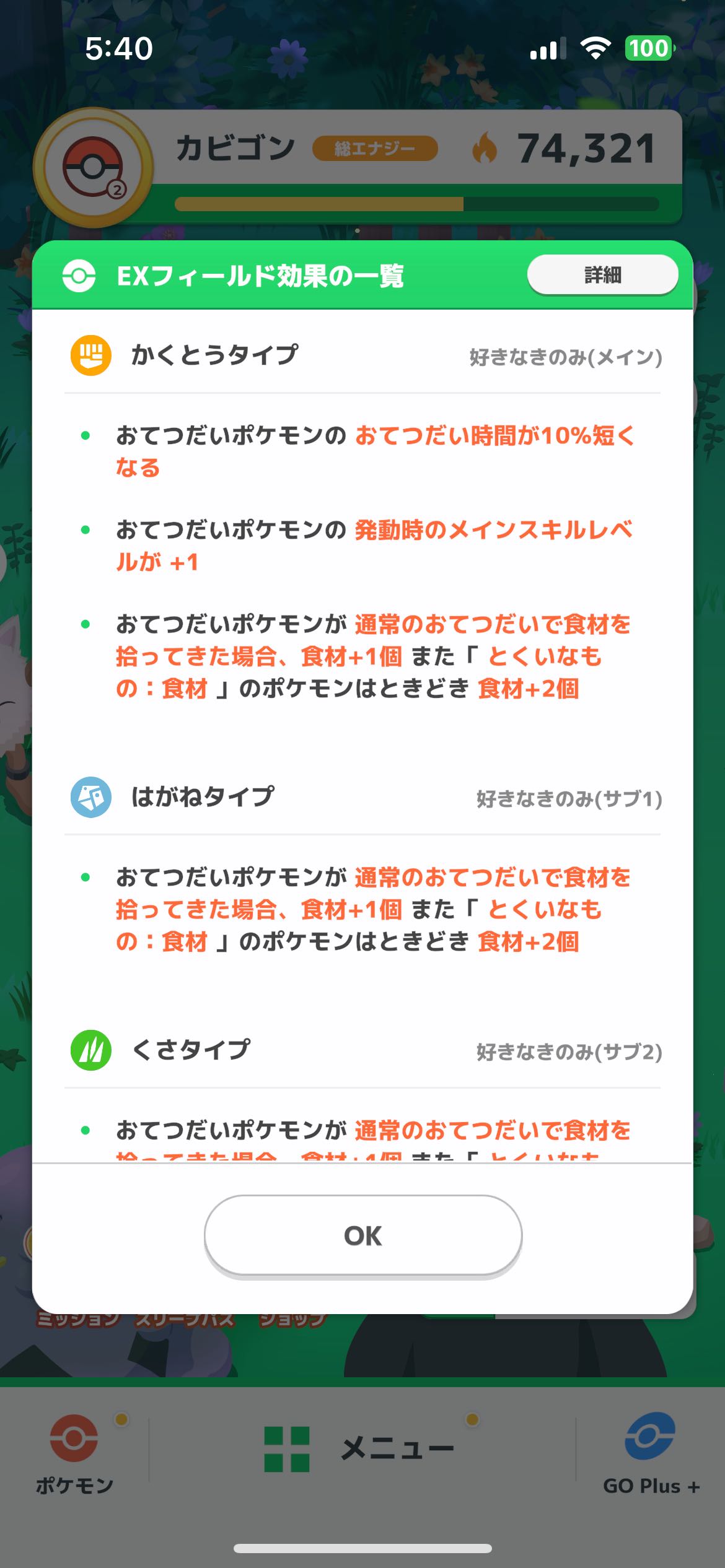Tap the 詳細 details button
The height and width of the screenshot is (1568, 725).
click(602, 275)
